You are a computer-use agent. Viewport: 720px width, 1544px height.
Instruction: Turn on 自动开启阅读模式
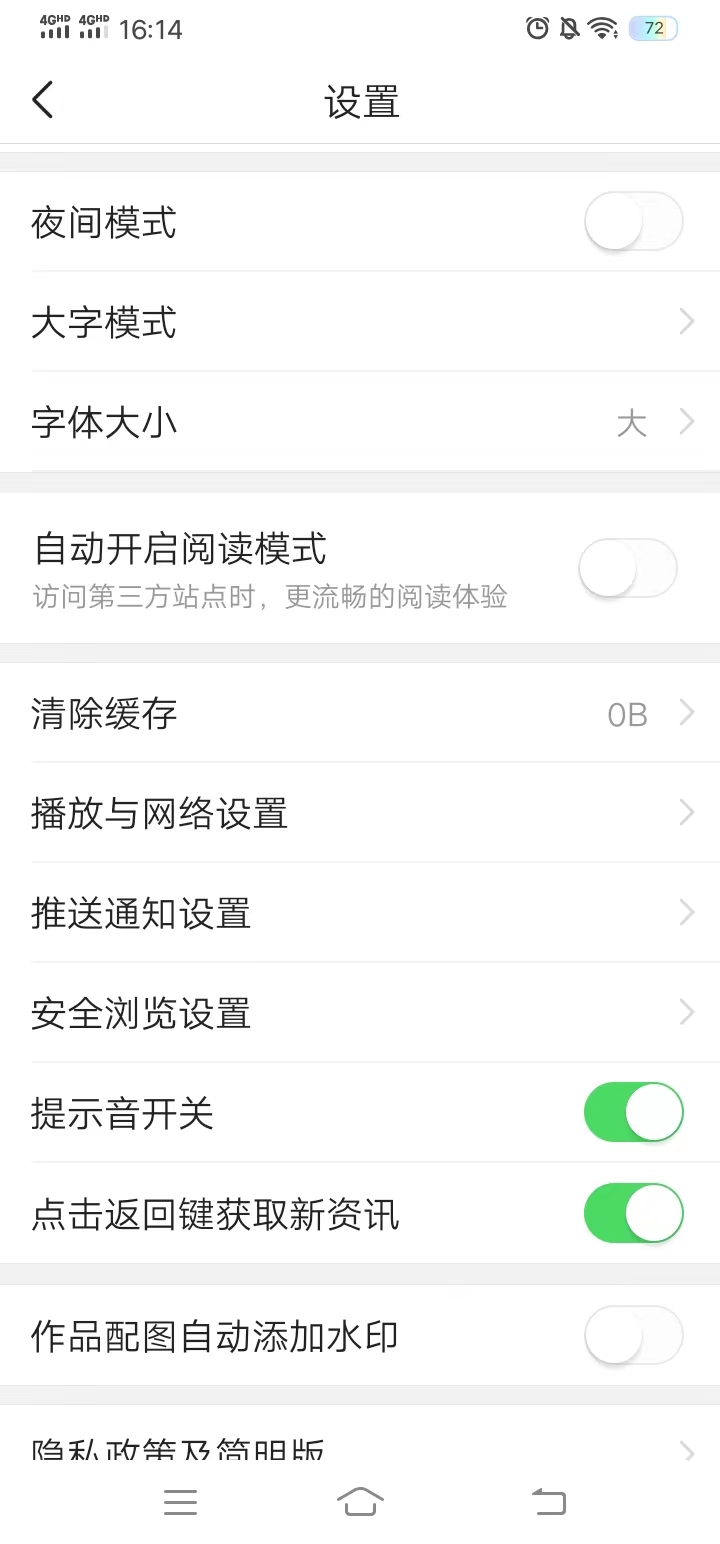627,567
